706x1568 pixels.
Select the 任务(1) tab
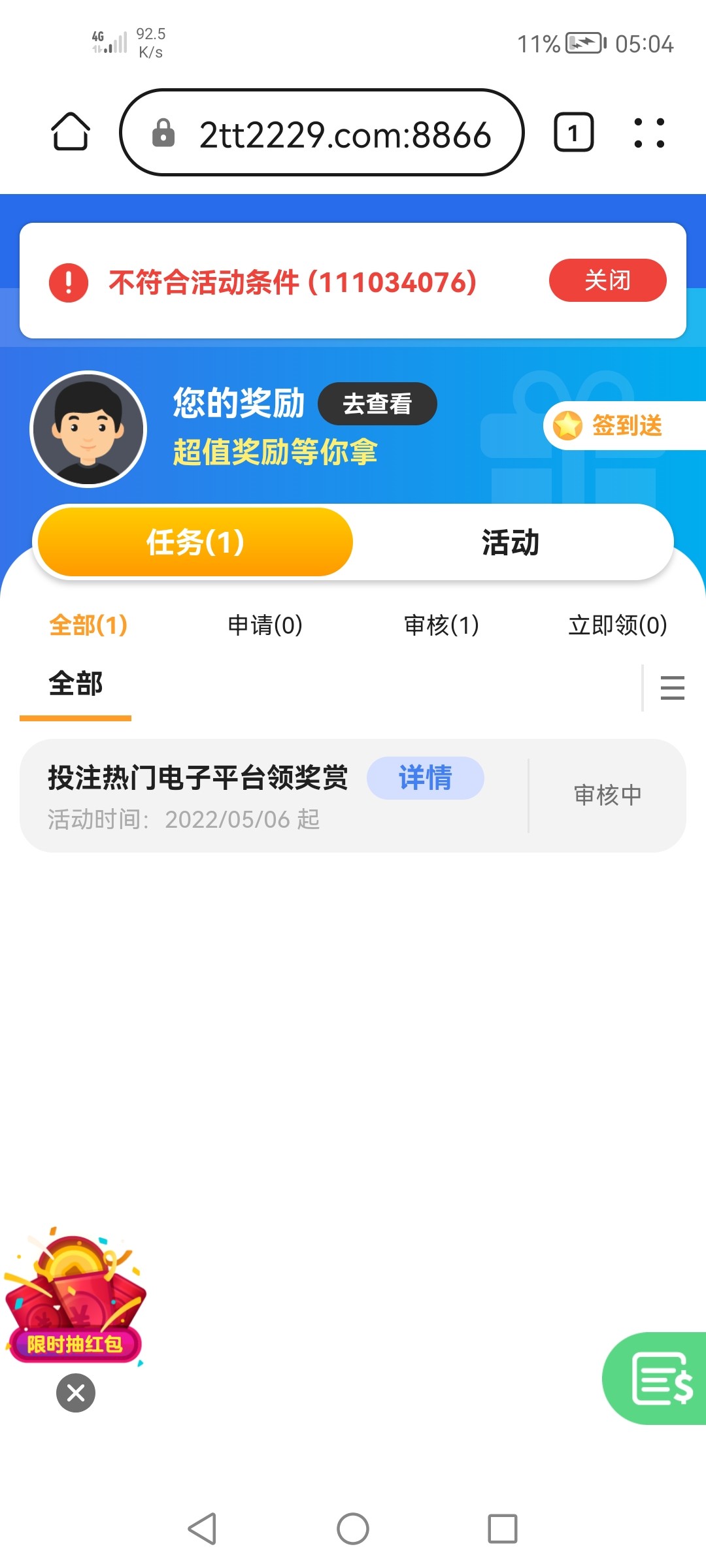195,542
